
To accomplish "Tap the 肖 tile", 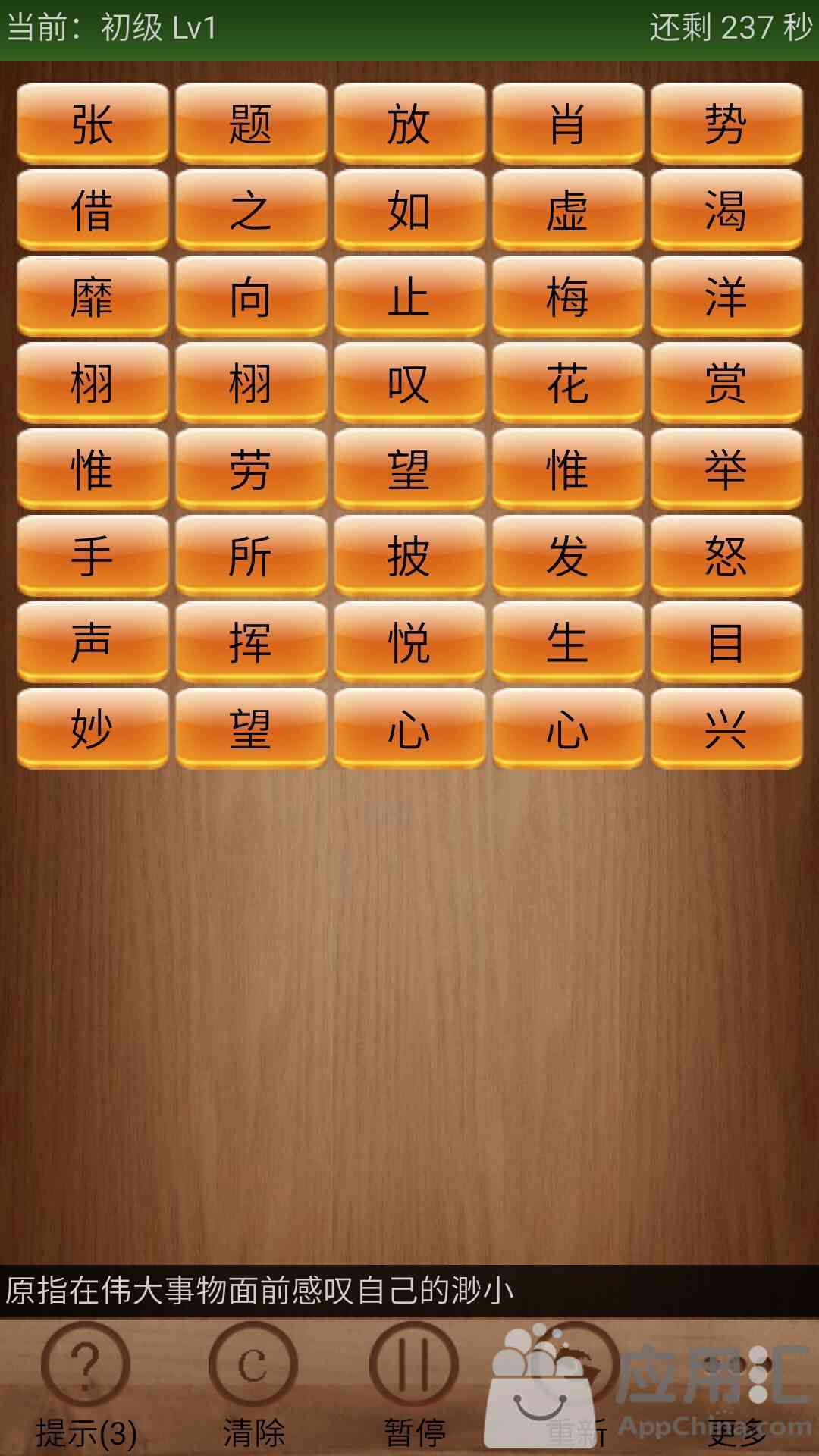I will click(568, 124).
